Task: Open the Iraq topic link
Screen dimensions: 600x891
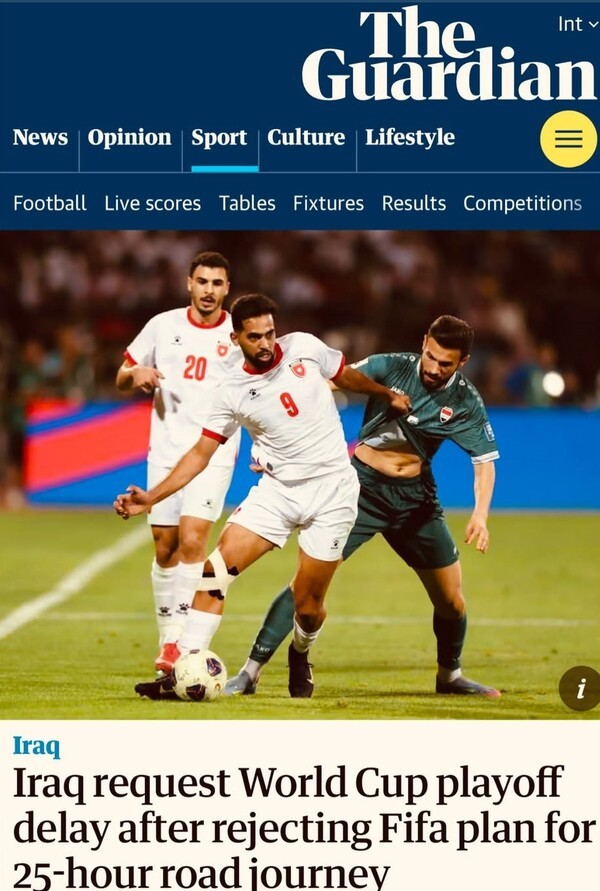Action: click(36, 746)
